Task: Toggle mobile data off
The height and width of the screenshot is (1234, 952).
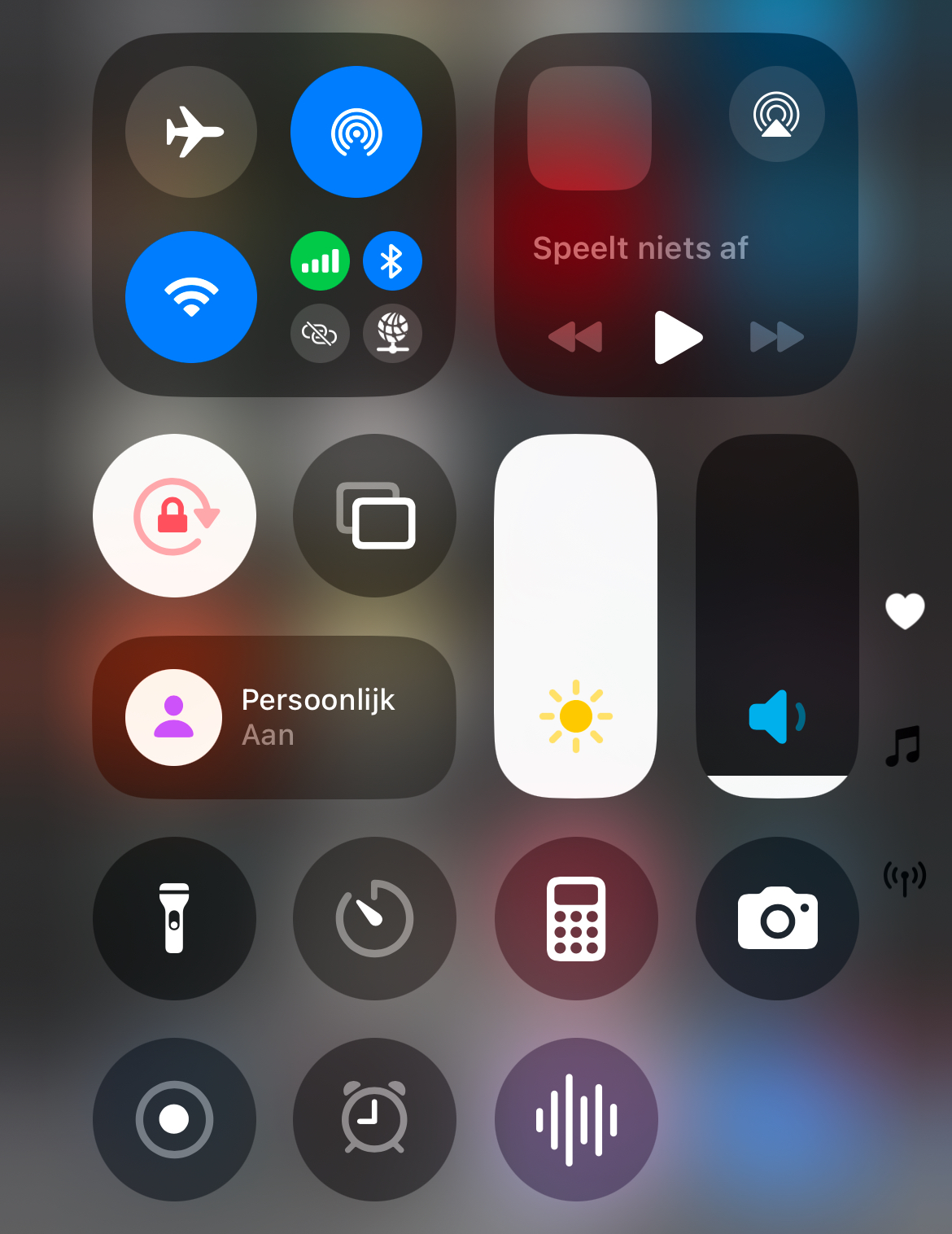Action: (320, 261)
